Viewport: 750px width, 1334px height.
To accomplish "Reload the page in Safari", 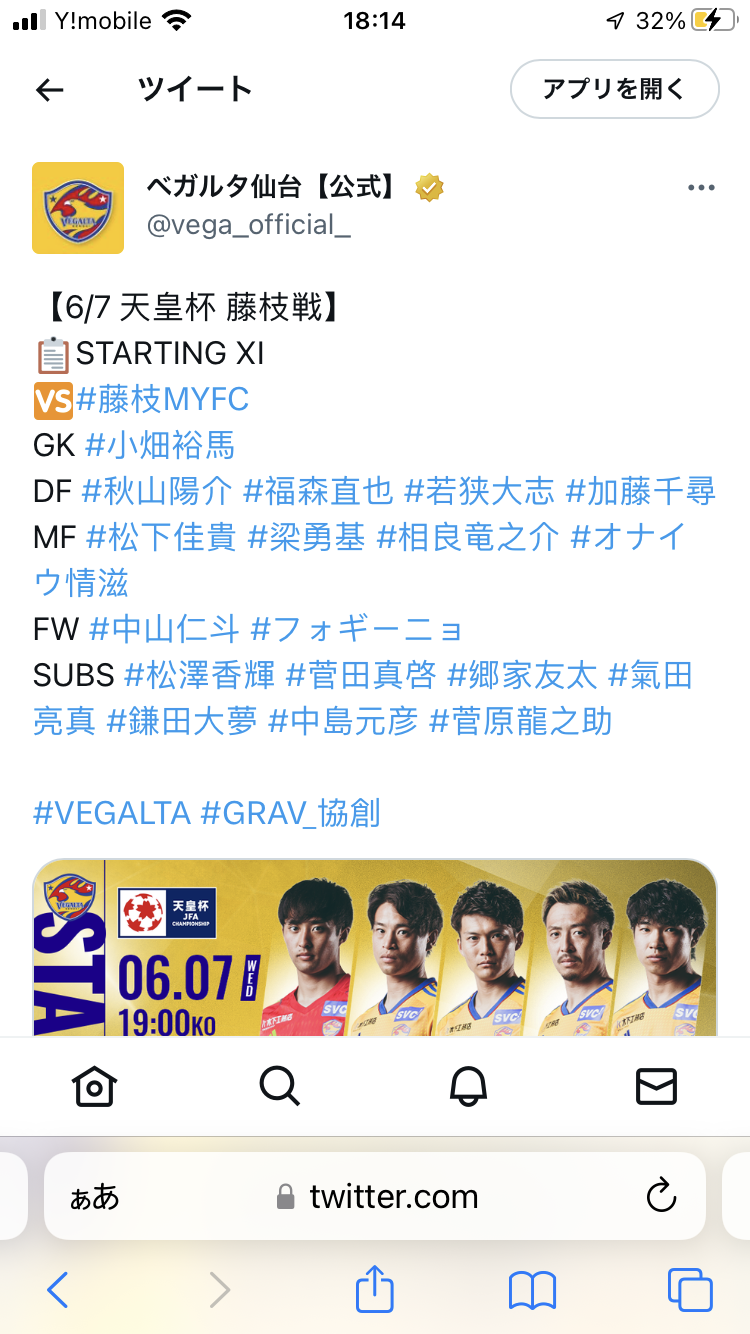I will (x=661, y=1196).
